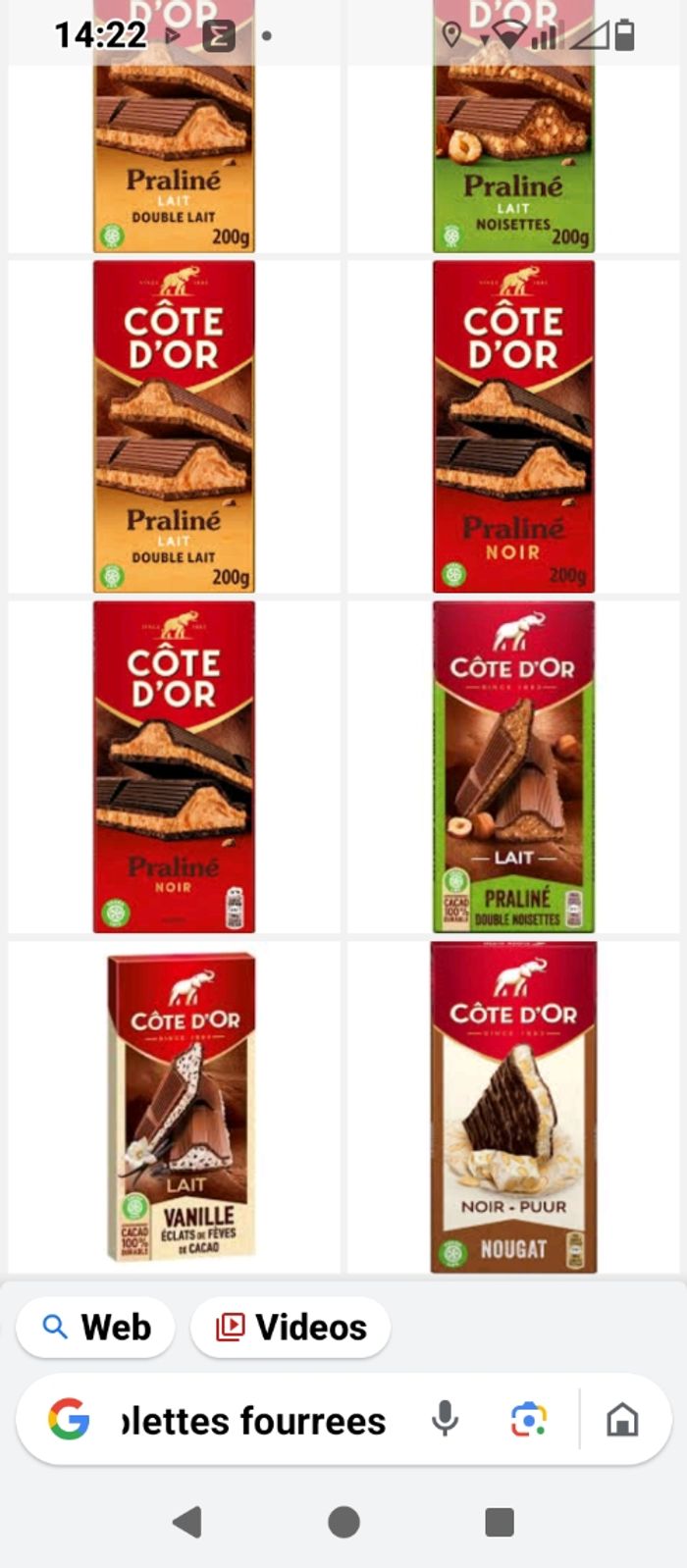The width and height of the screenshot is (687, 1568).
Task: Select the Web search chip
Action: pyautogui.click(x=96, y=1328)
